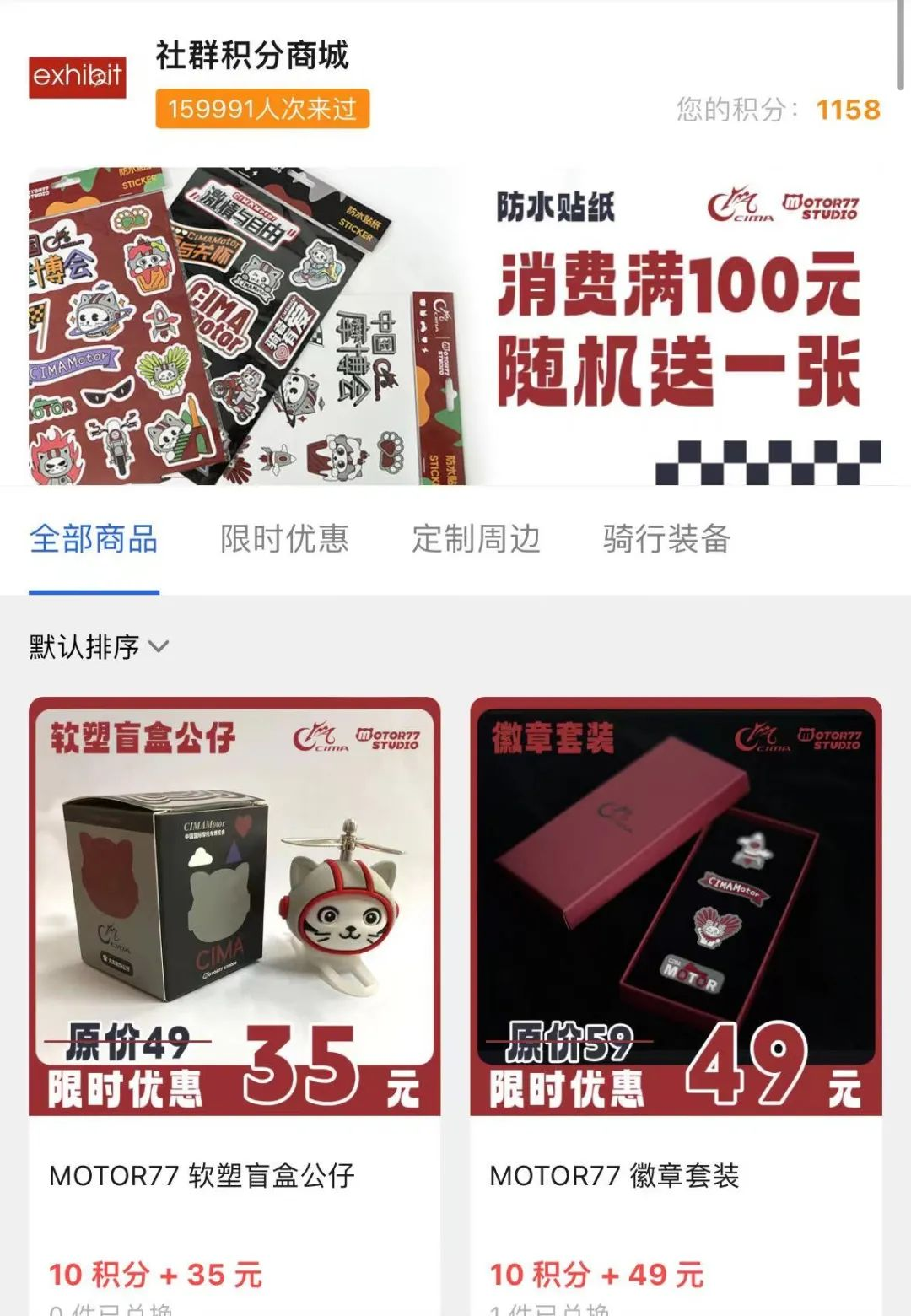This screenshot has width=911, height=1316.
Task: Switch to the 限时优惠 tab
Action: [284, 540]
